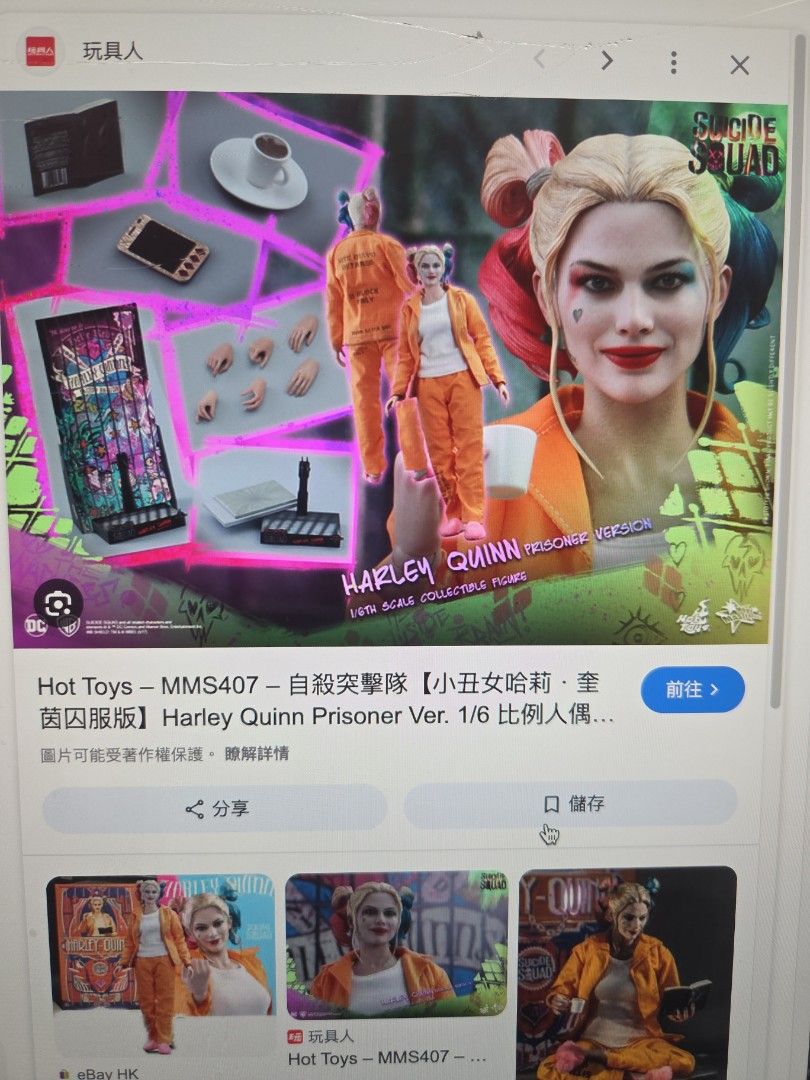Close the image preview panel

click(739, 65)
